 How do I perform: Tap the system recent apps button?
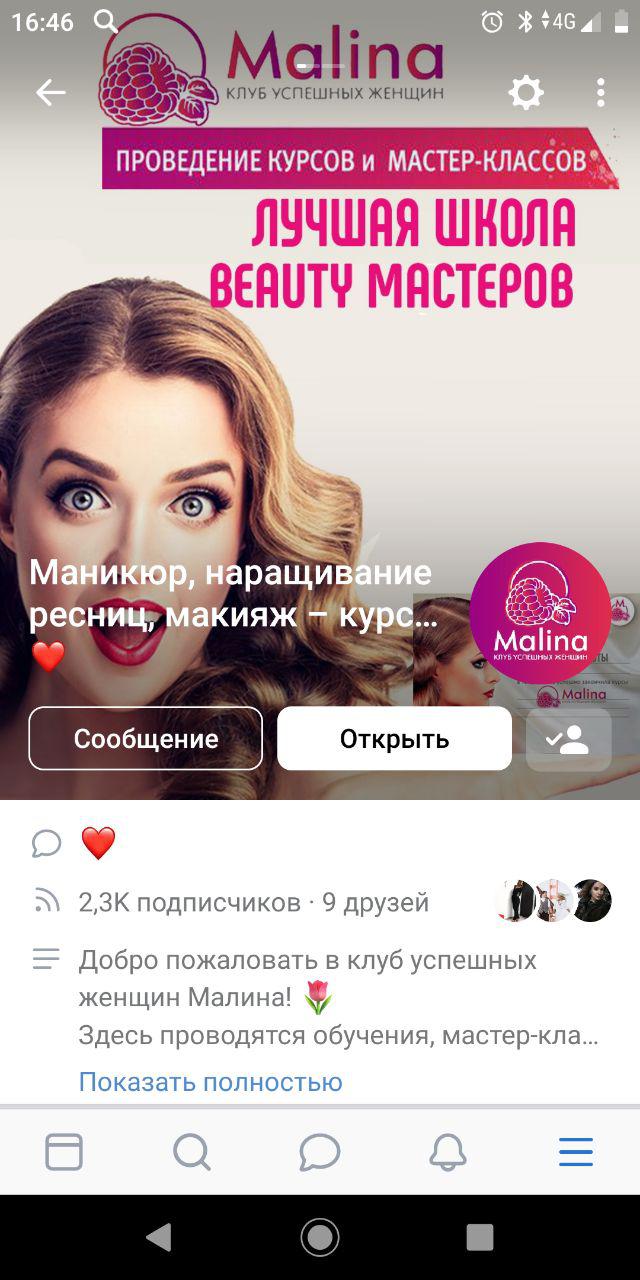coord(480,1237)
